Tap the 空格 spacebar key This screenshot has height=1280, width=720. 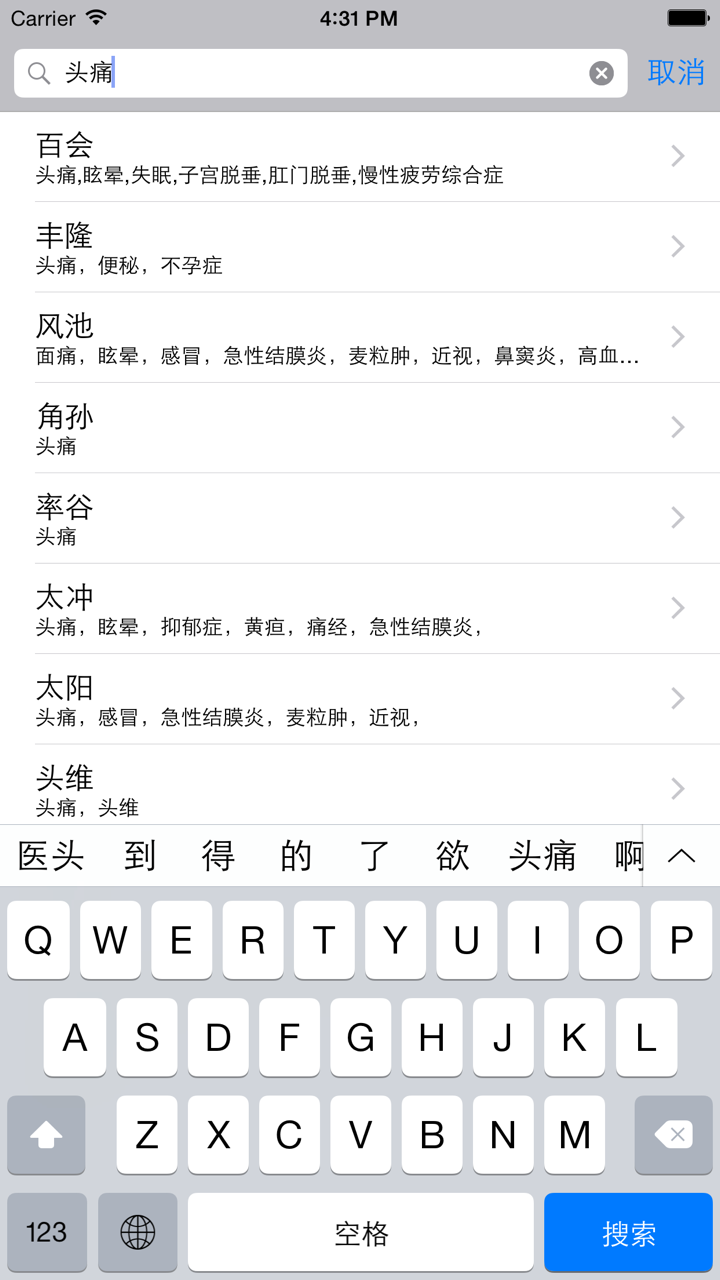[360, 1232]
